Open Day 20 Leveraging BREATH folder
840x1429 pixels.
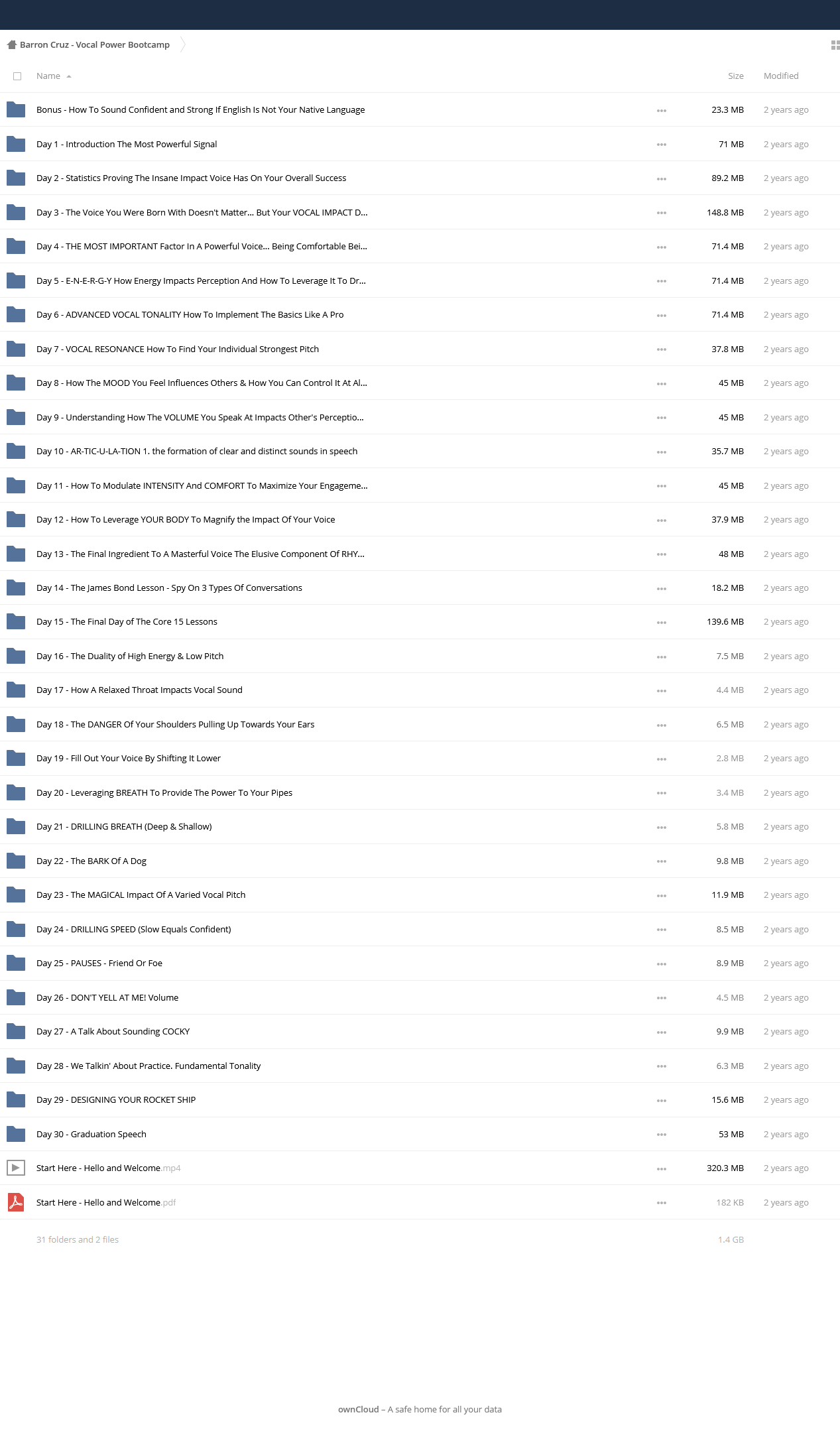164,793
